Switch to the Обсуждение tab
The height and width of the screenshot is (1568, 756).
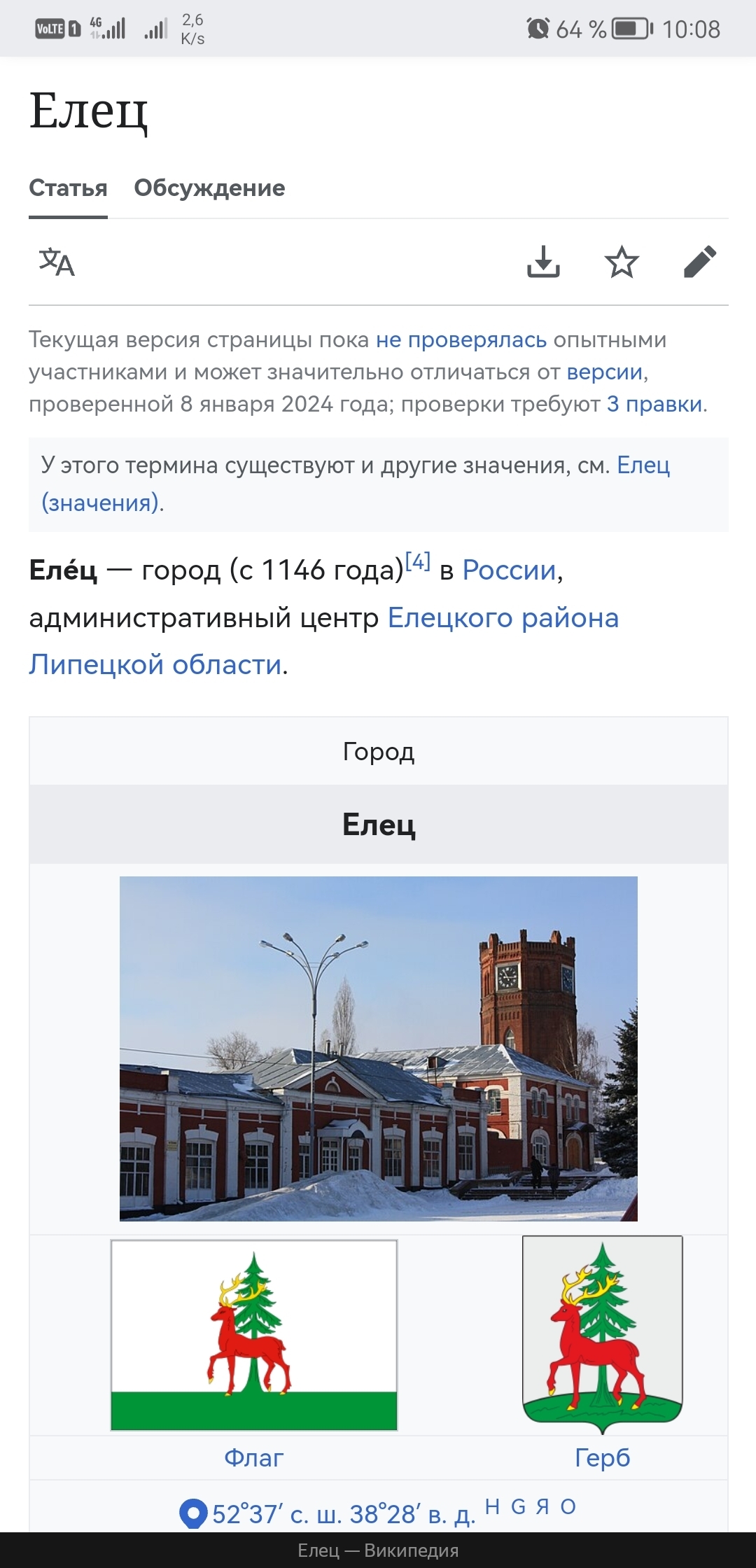tap(209, 188)
